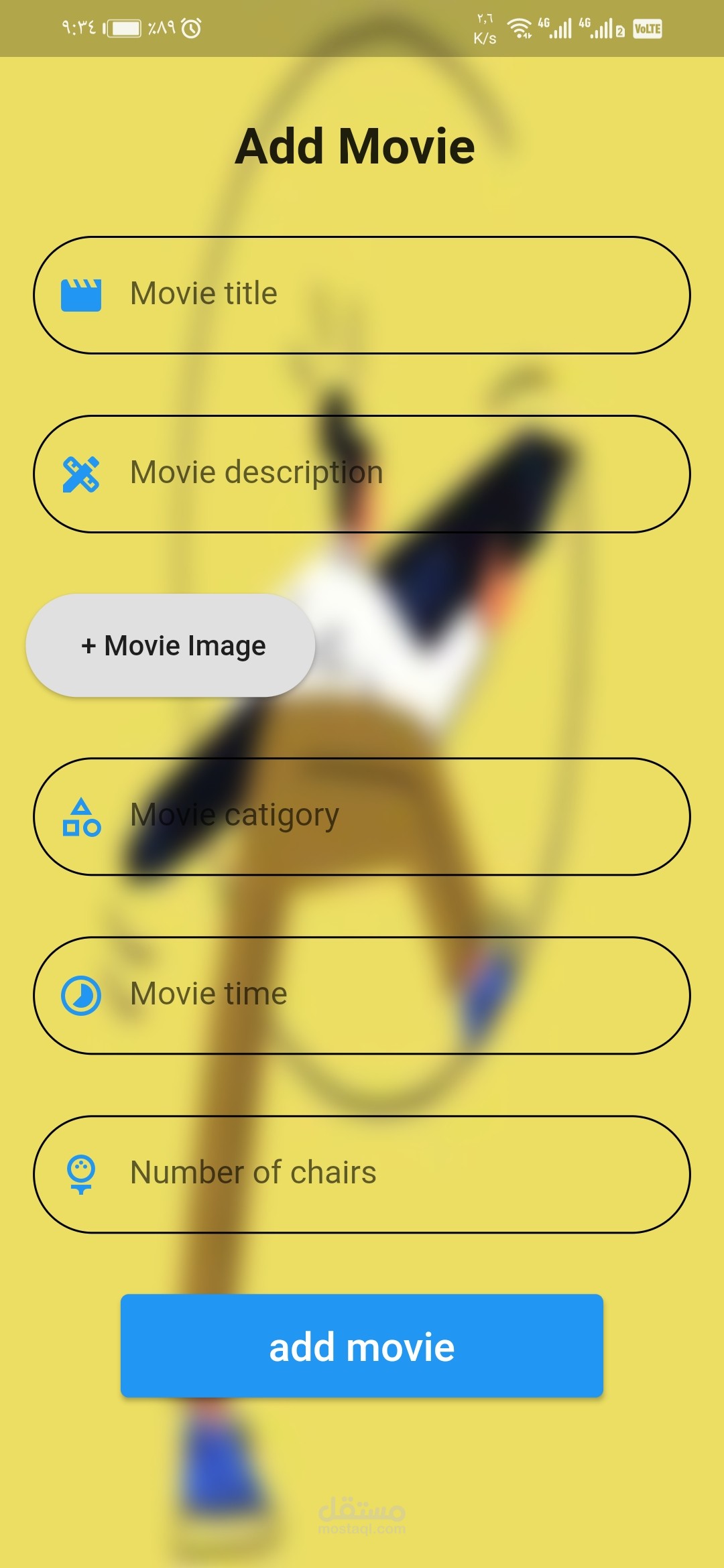Tap the Number of chairs field

tap(362, 1174)
